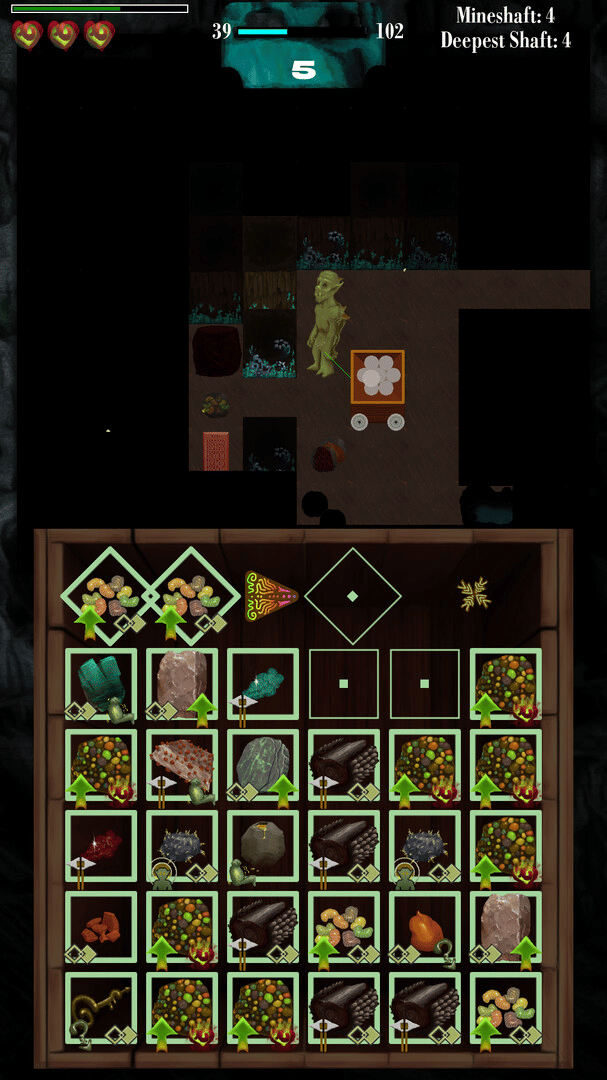The image size is (607, 1080).
Task: Select the teal ore-on-a-stick item
Action: (x=262, y=685)
